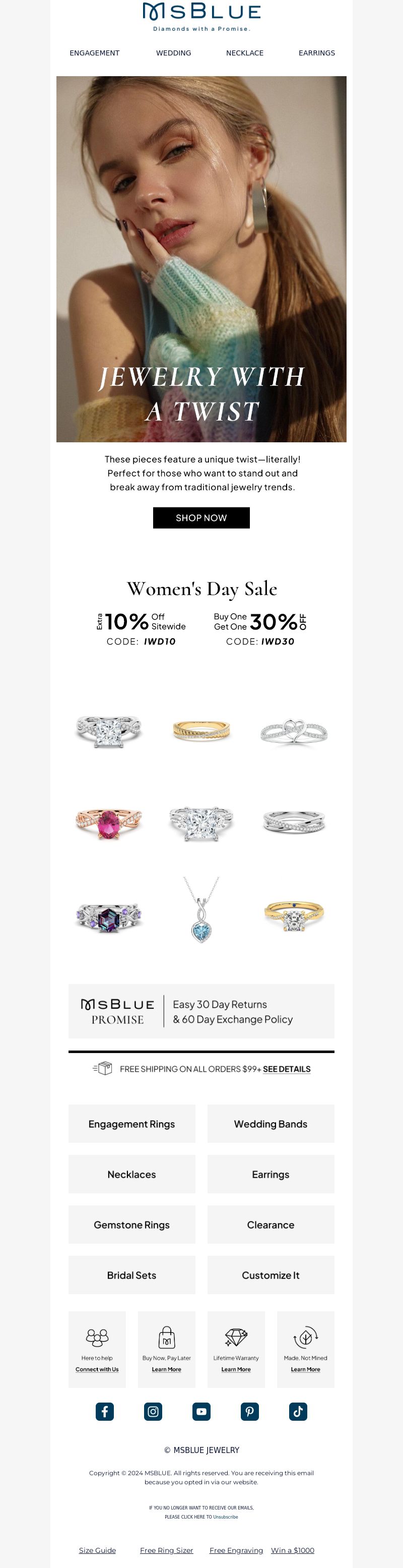Open the ENGAGEMENT nav link
Viewport: 403px width, 1568px height.
(94, 53)
